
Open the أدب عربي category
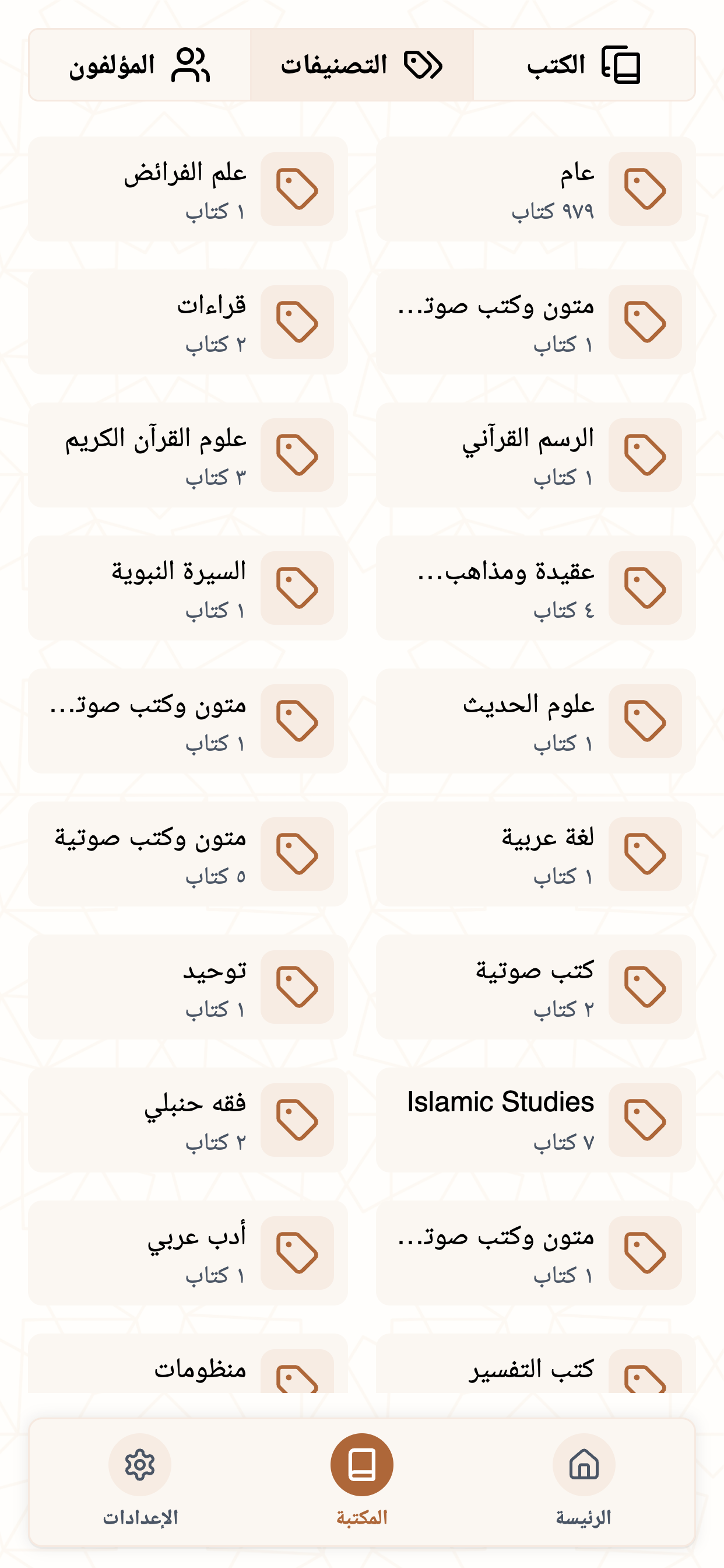(x=188, y=1252)
